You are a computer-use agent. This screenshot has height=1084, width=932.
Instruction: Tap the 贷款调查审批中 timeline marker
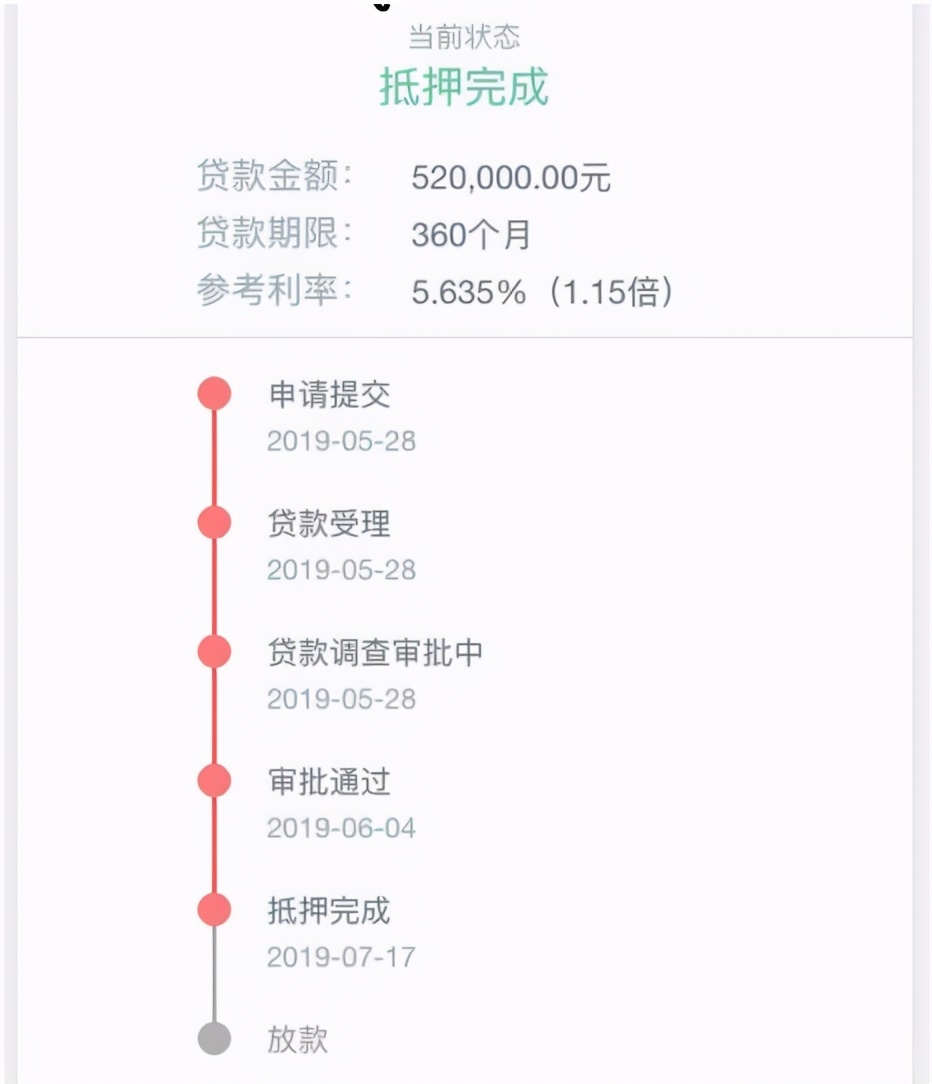tap(213, 651)
